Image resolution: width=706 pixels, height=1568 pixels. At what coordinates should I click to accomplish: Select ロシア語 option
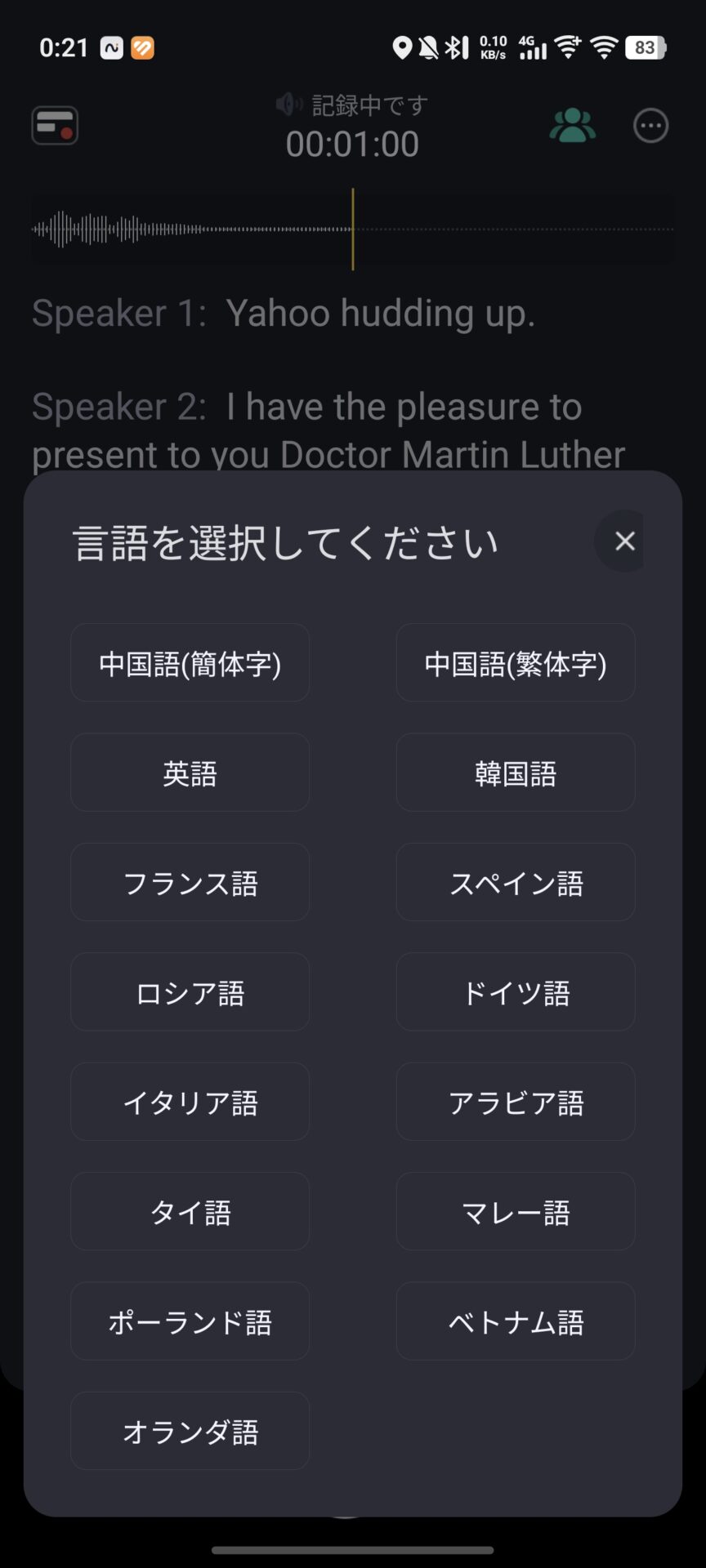pyautogui.click(x=190, y=991)
